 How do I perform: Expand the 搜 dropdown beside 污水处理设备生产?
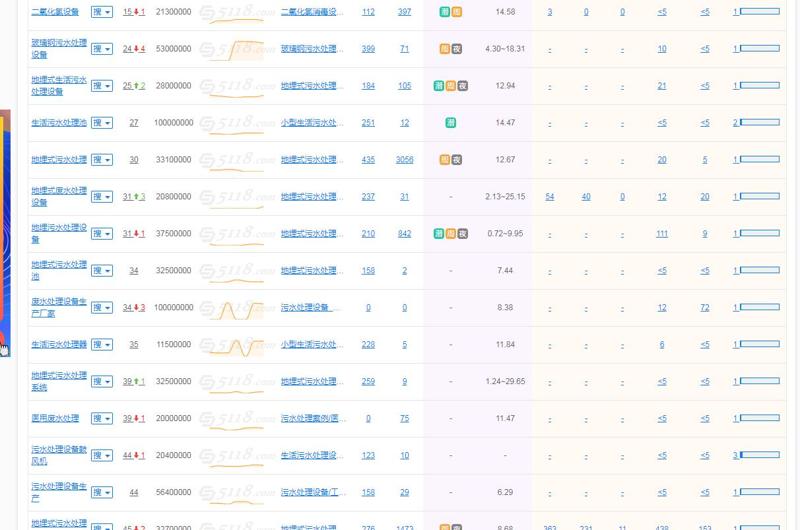tap(102, 492)
